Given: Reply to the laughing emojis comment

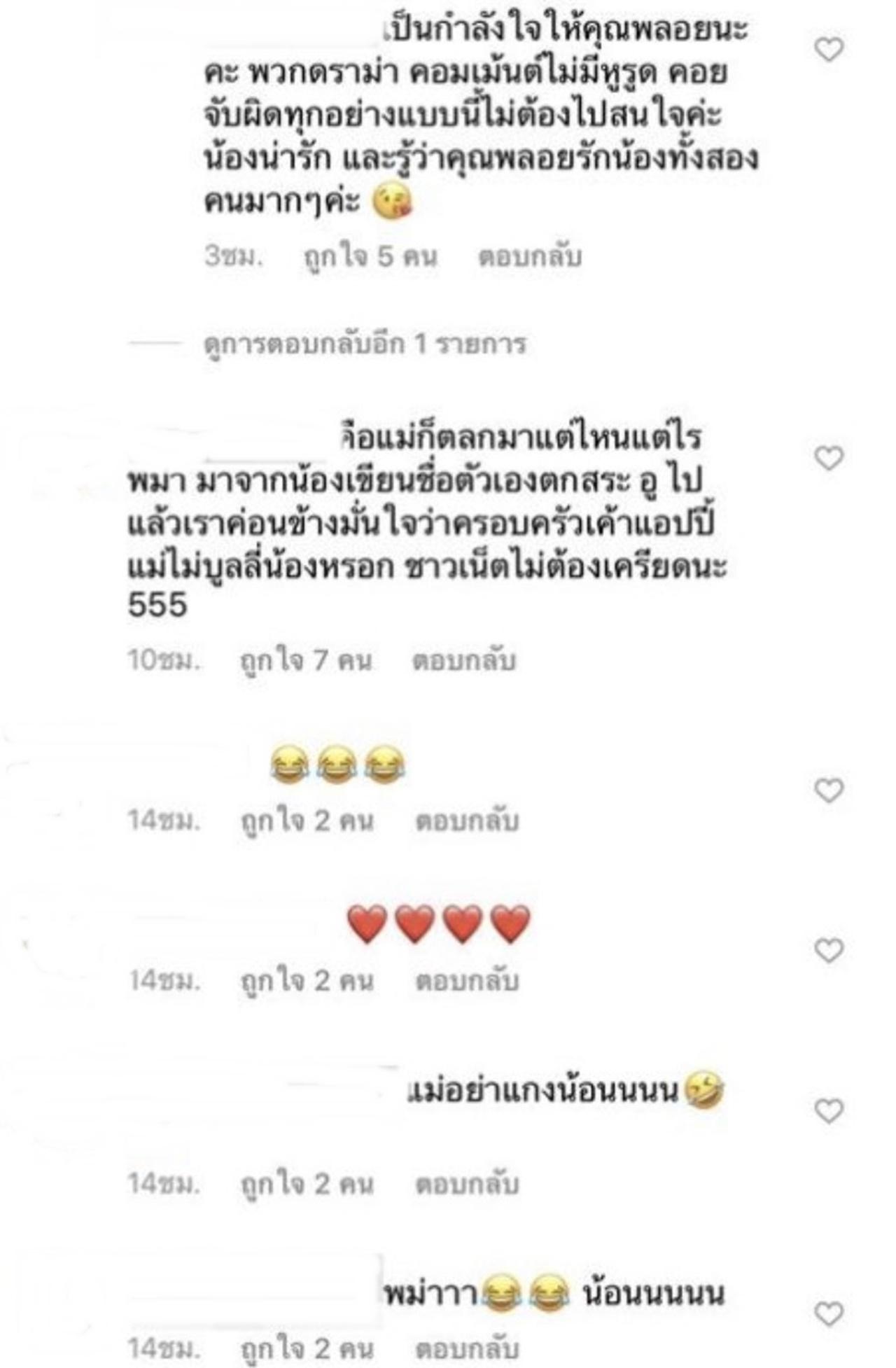Looking at the screenshot, I should click(467, 821).
